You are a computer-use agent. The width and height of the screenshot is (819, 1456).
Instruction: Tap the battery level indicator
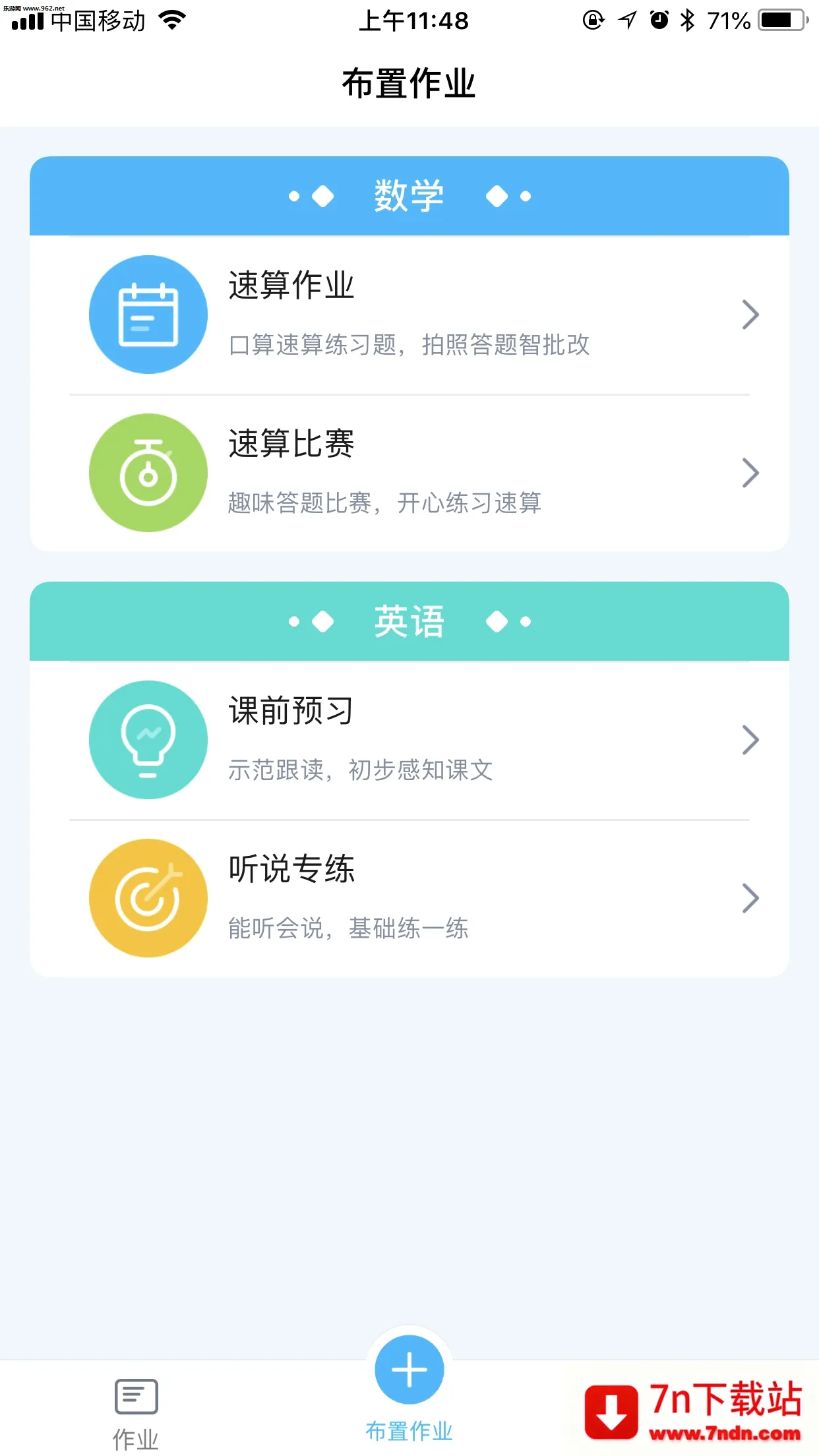(781, 20)
